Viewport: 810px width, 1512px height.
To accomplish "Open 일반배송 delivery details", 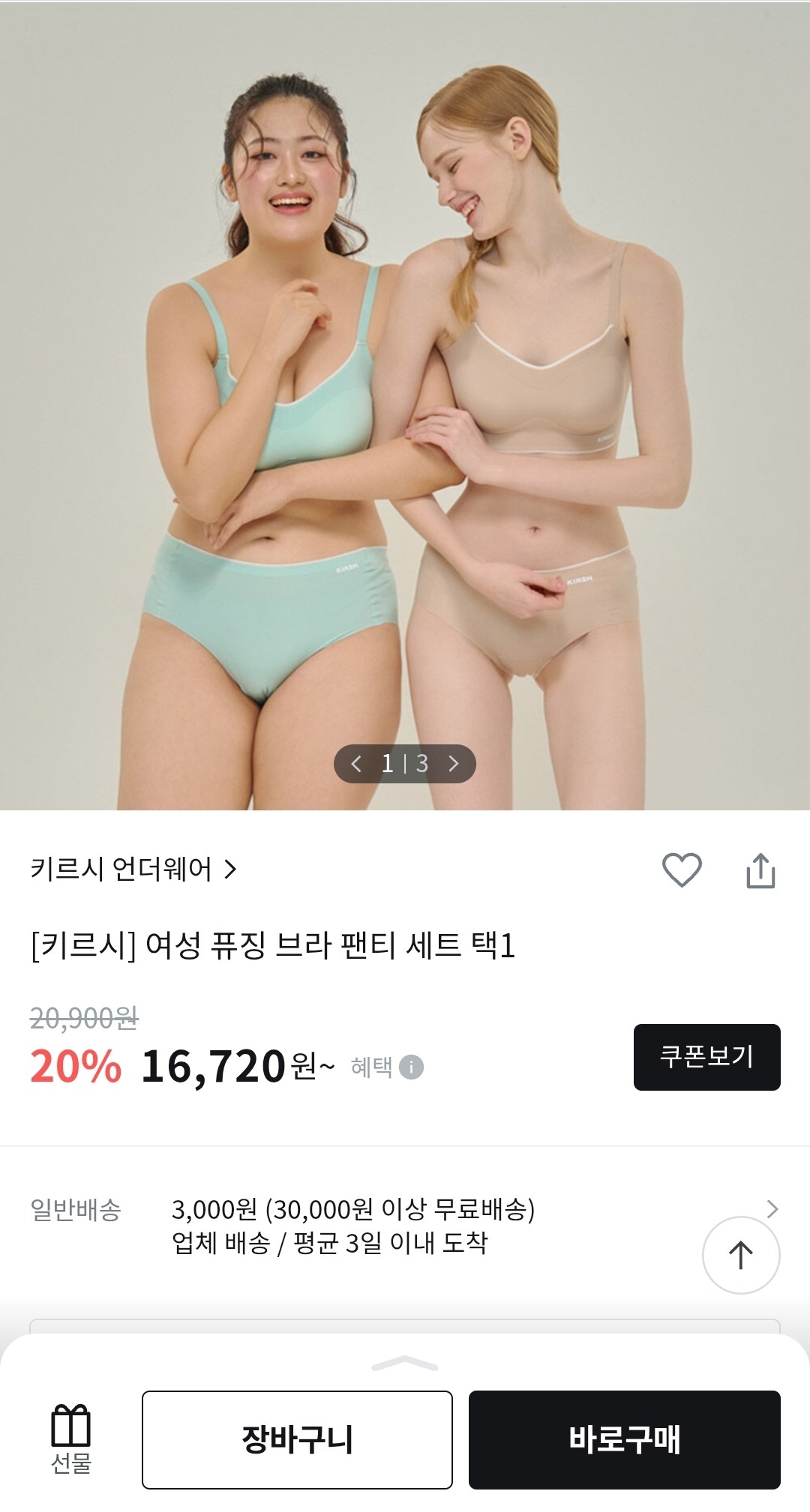I will (772, 1208).
